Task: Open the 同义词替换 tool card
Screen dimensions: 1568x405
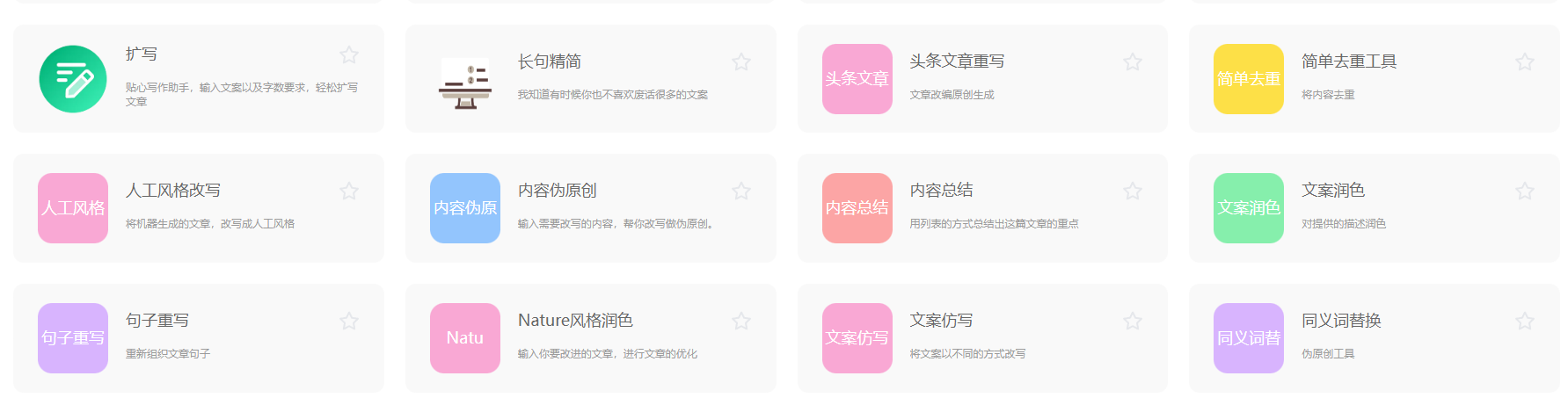Action: pyautogui.click(x=1341, y=321)
